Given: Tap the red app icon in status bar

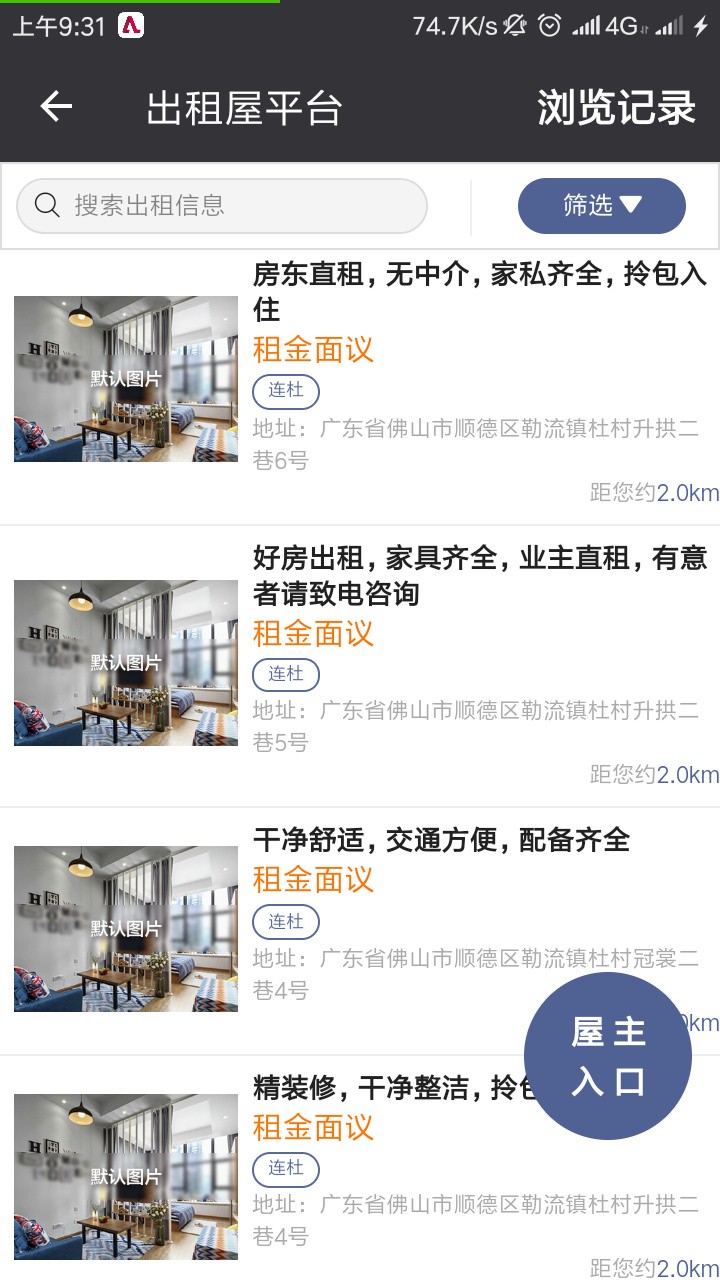Looking at the screenshot, I should point(130,22).
